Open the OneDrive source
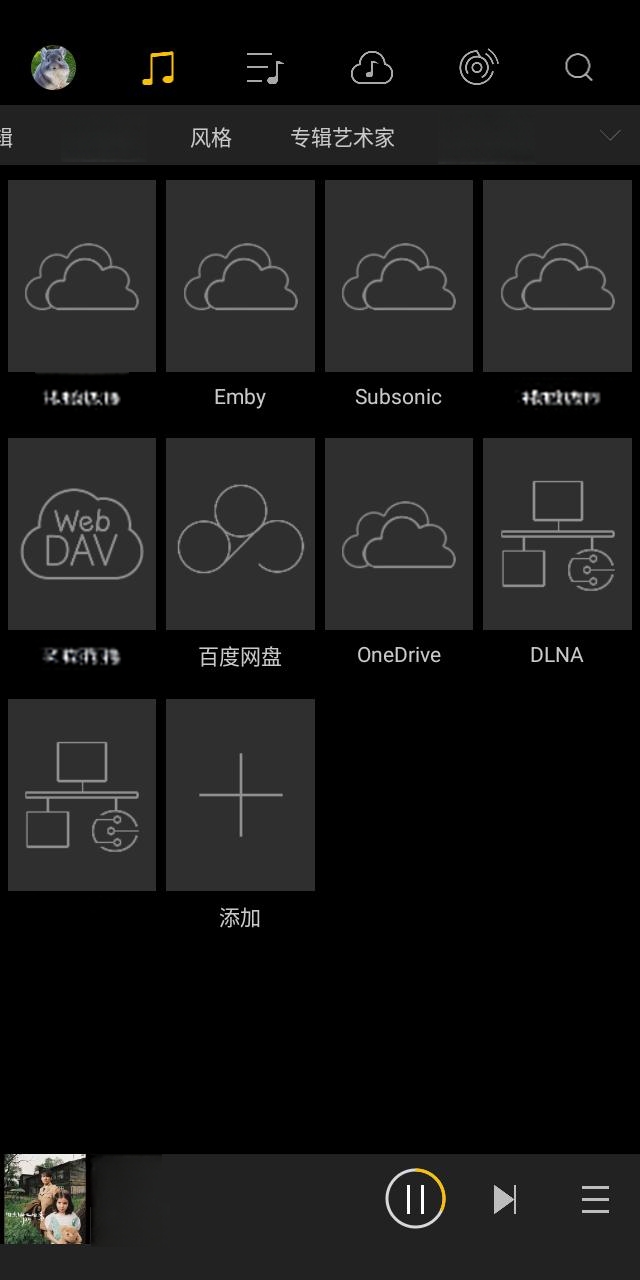 [398, 534]
